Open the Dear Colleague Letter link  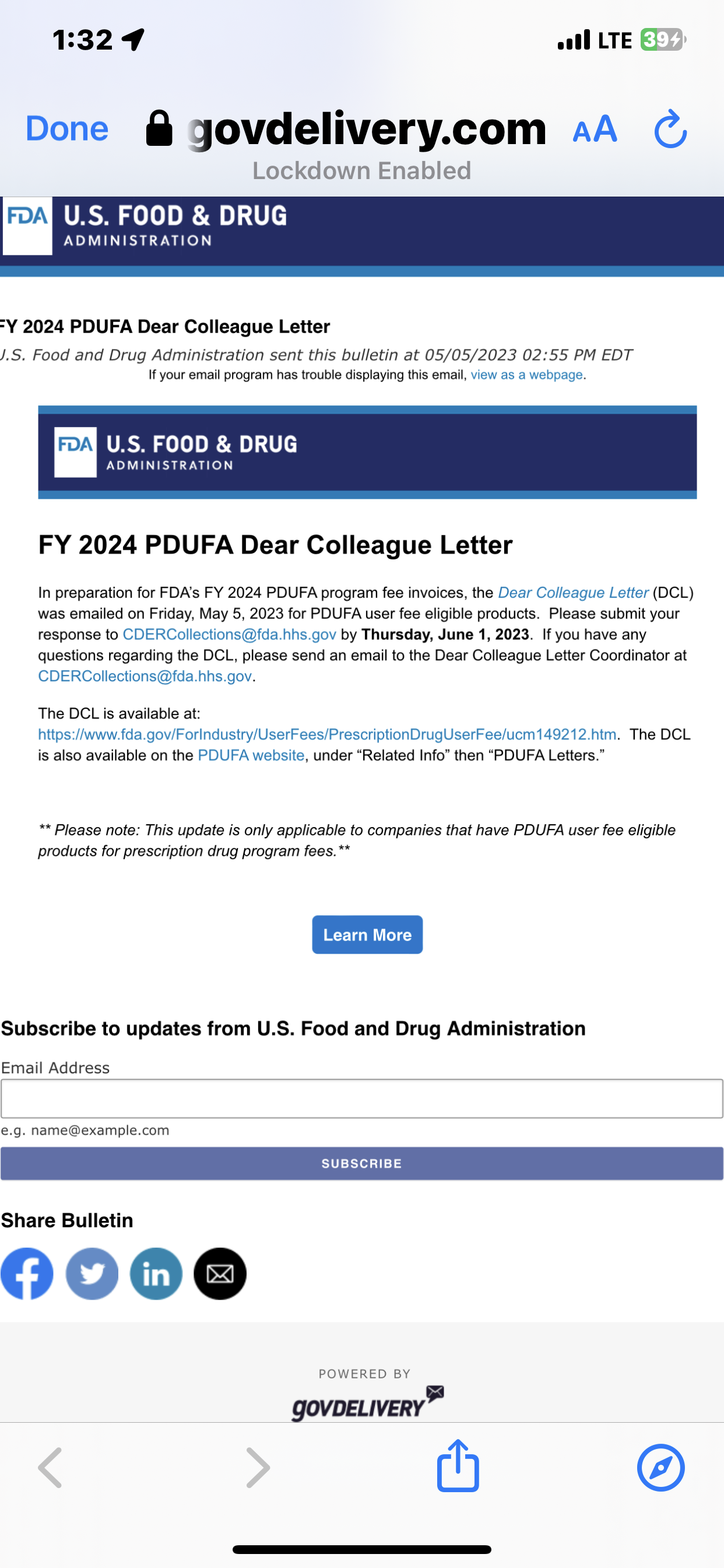(572, 593)
